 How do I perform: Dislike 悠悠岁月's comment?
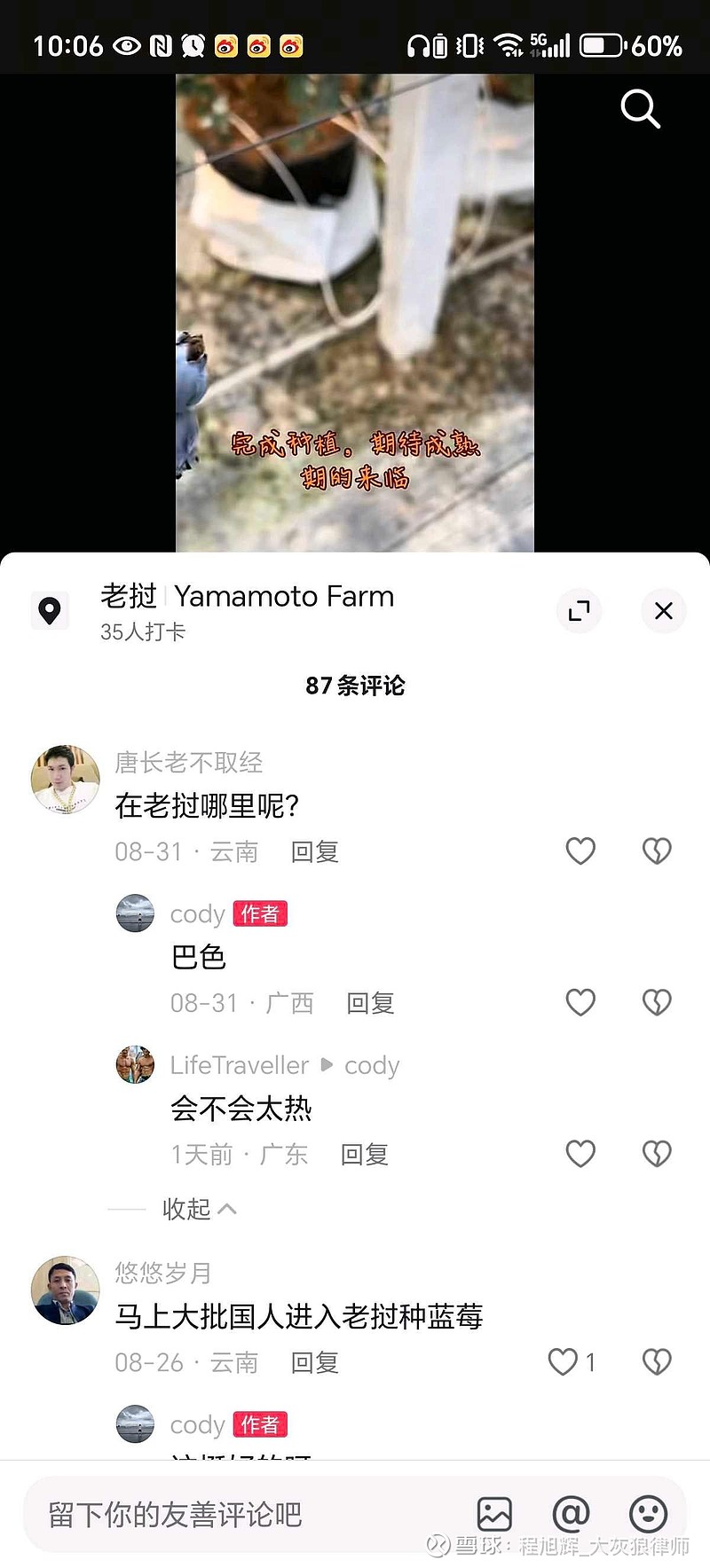click(x=657, y=1362)
